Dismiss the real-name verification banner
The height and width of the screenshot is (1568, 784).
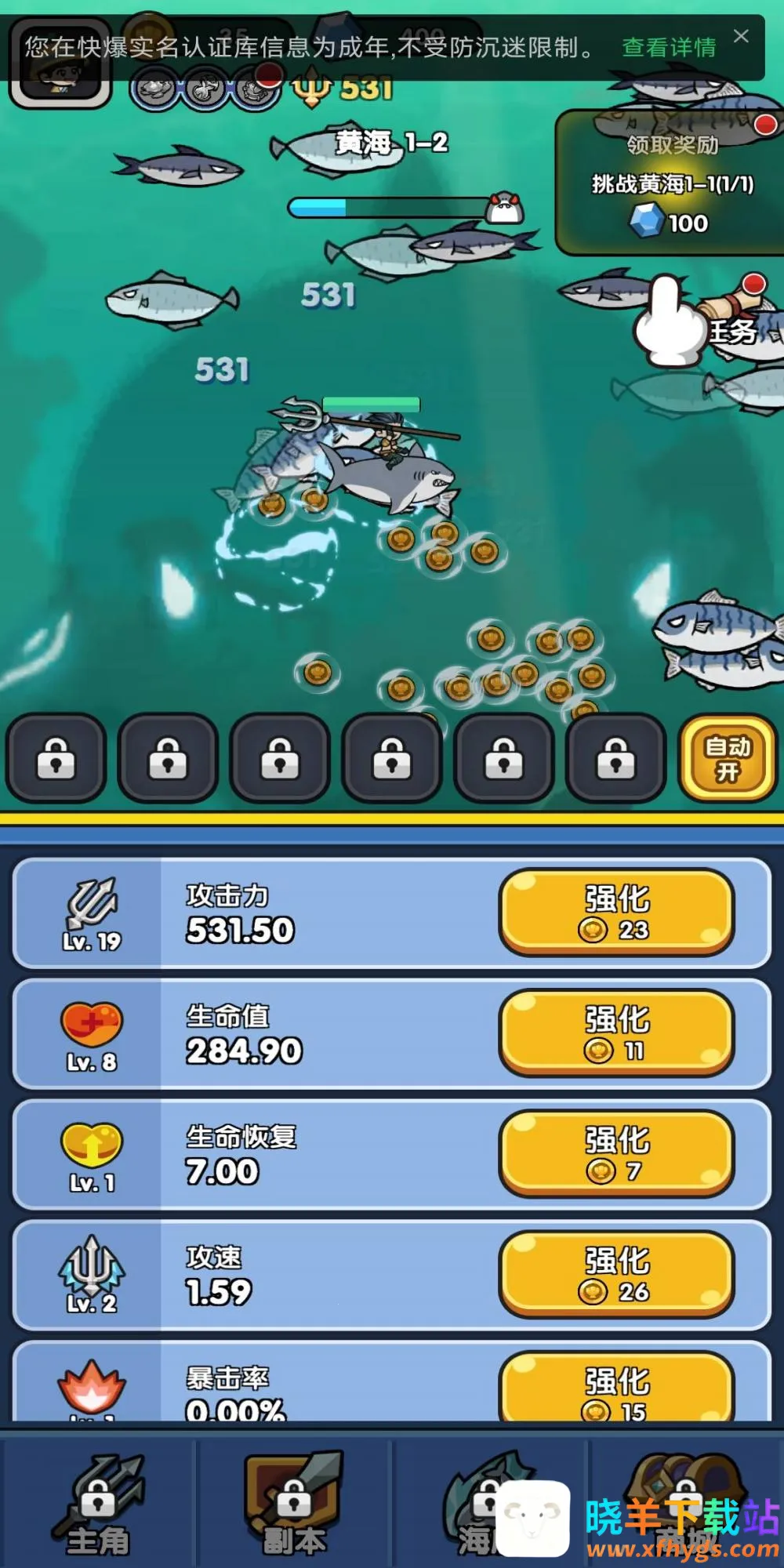point(741,36)
